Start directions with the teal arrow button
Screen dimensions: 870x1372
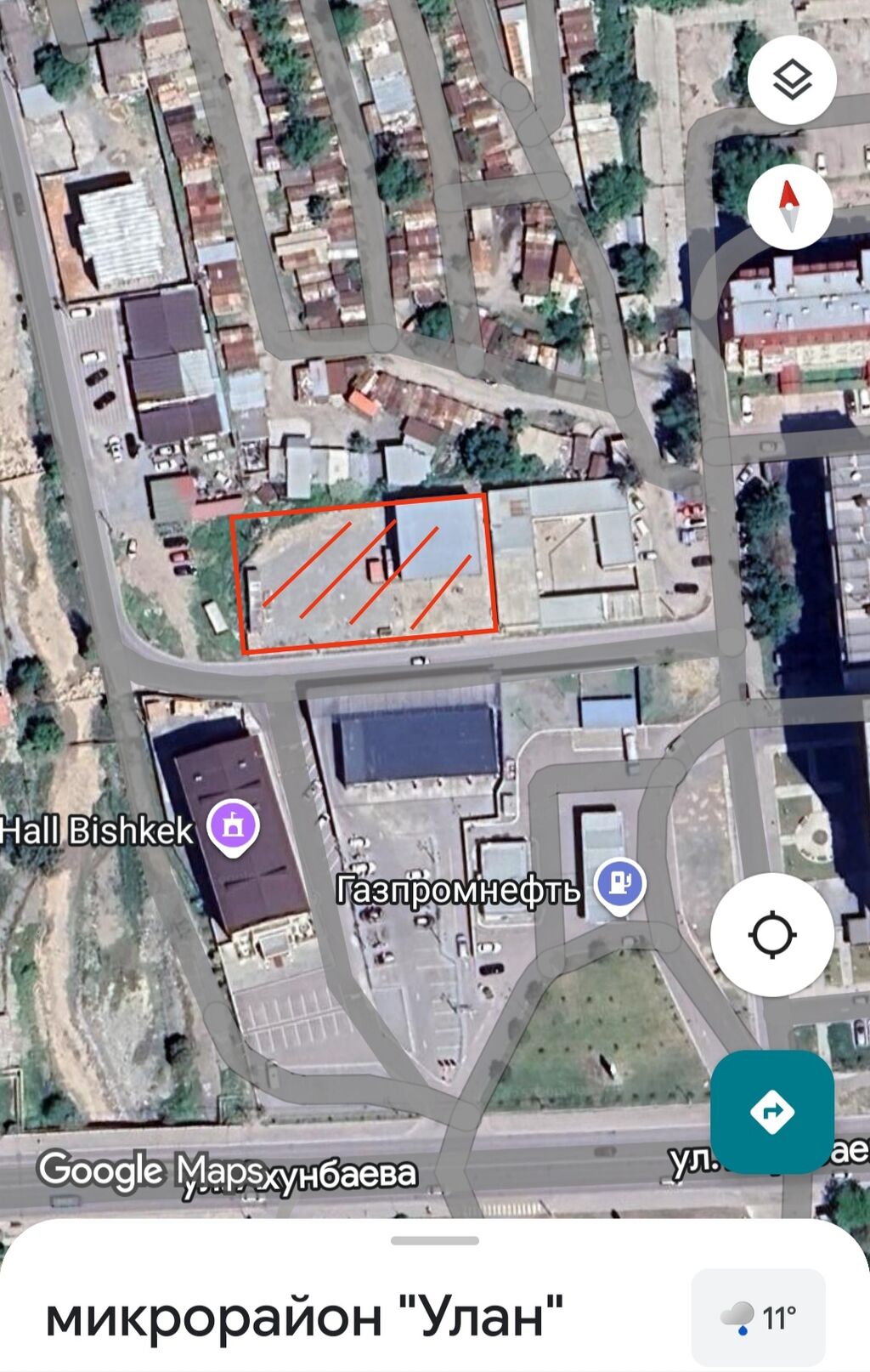coord(771,1112)
